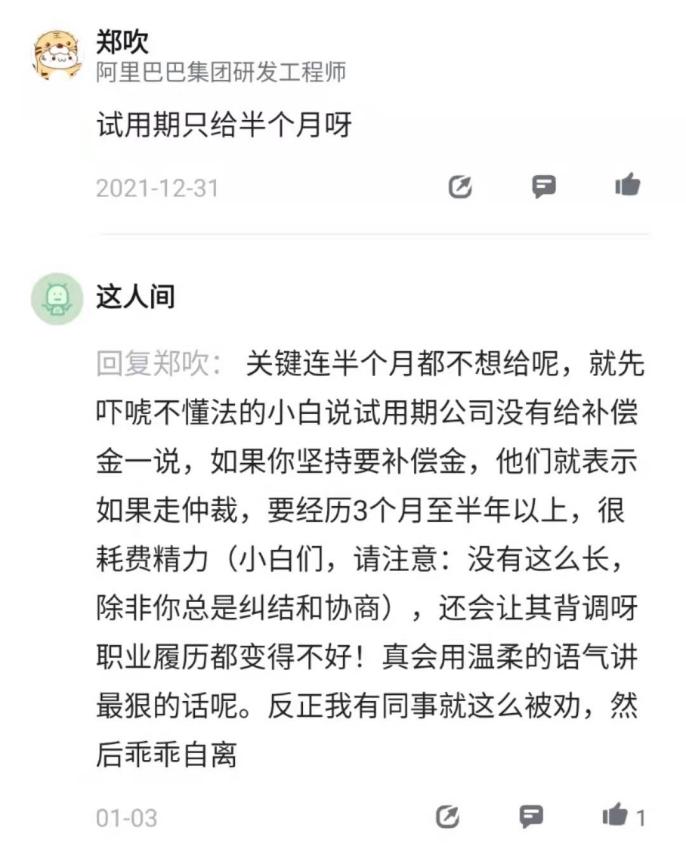Open 这人间's username link
The image size is (686, 847).
point(135,297)
